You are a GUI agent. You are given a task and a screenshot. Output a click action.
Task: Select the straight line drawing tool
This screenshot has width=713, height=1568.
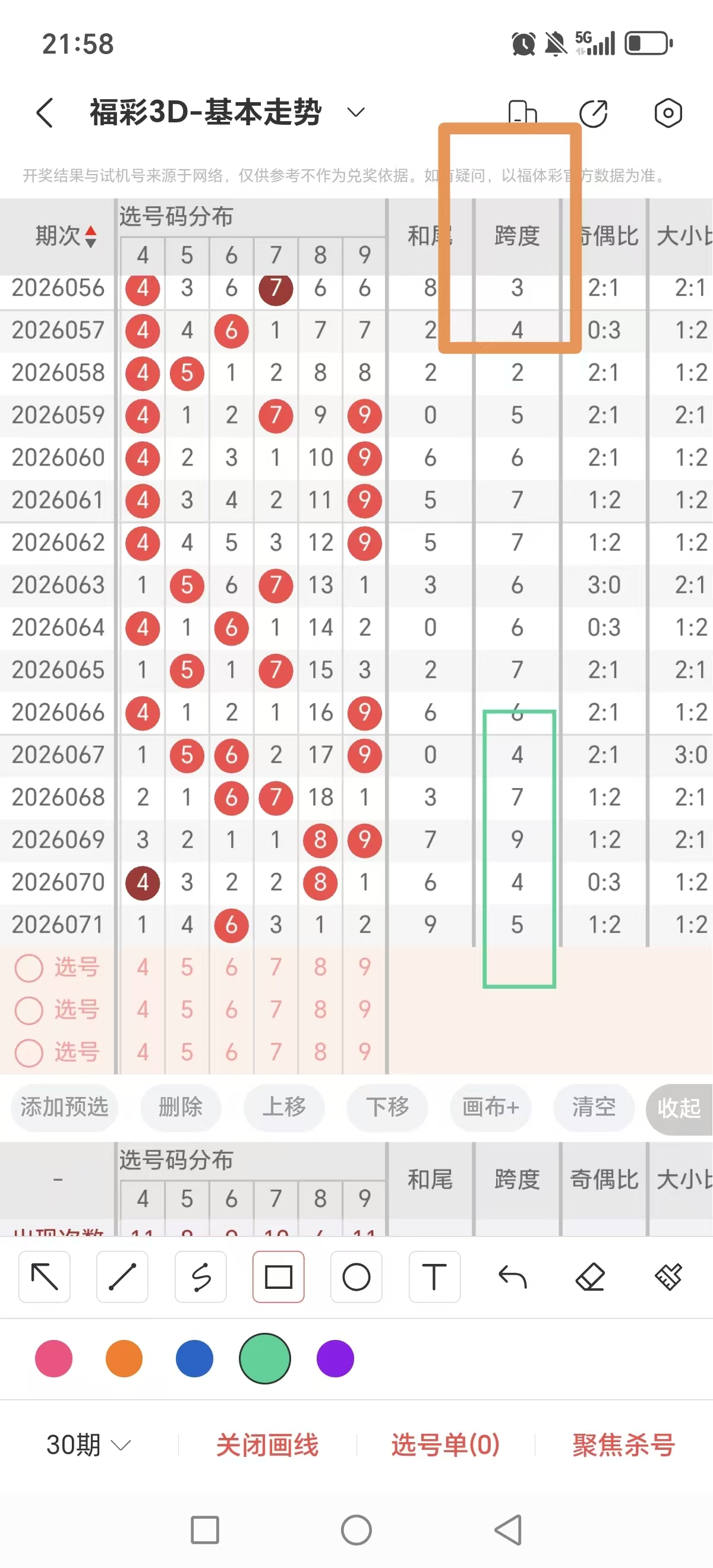point(122,1278)
